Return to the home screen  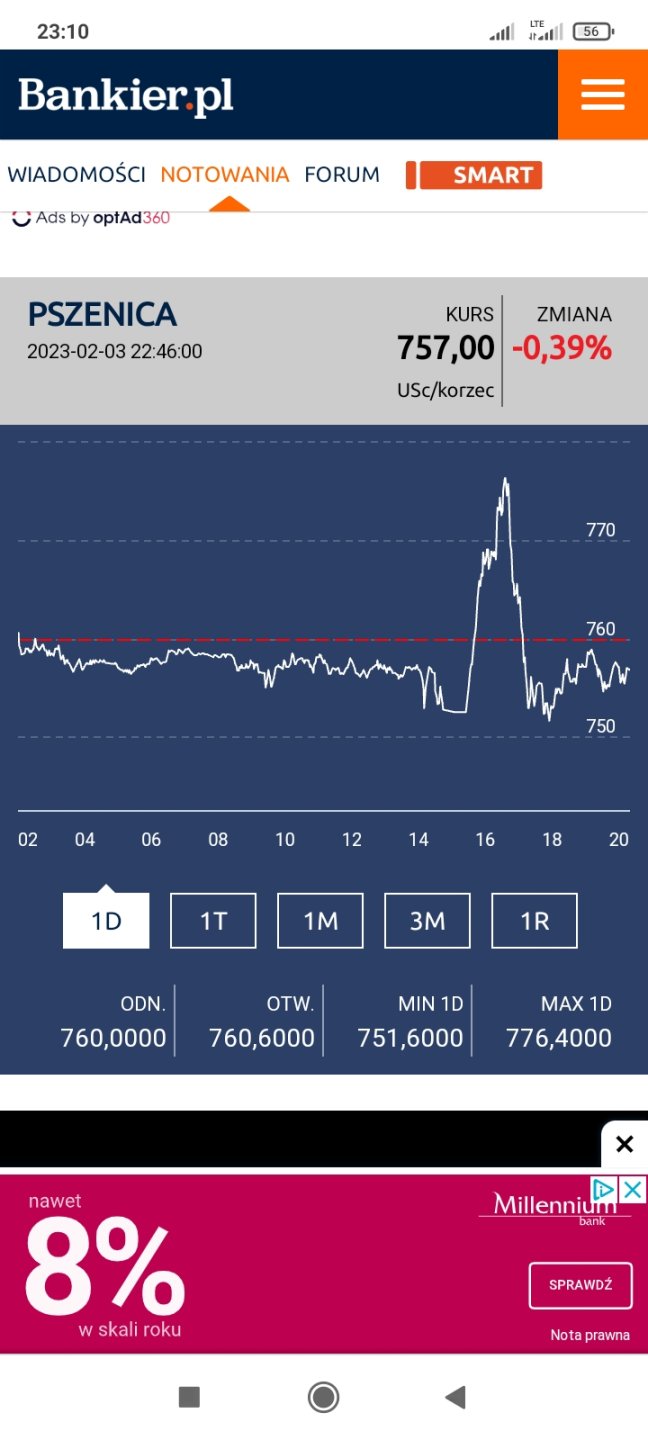(x=323, y=1397)
